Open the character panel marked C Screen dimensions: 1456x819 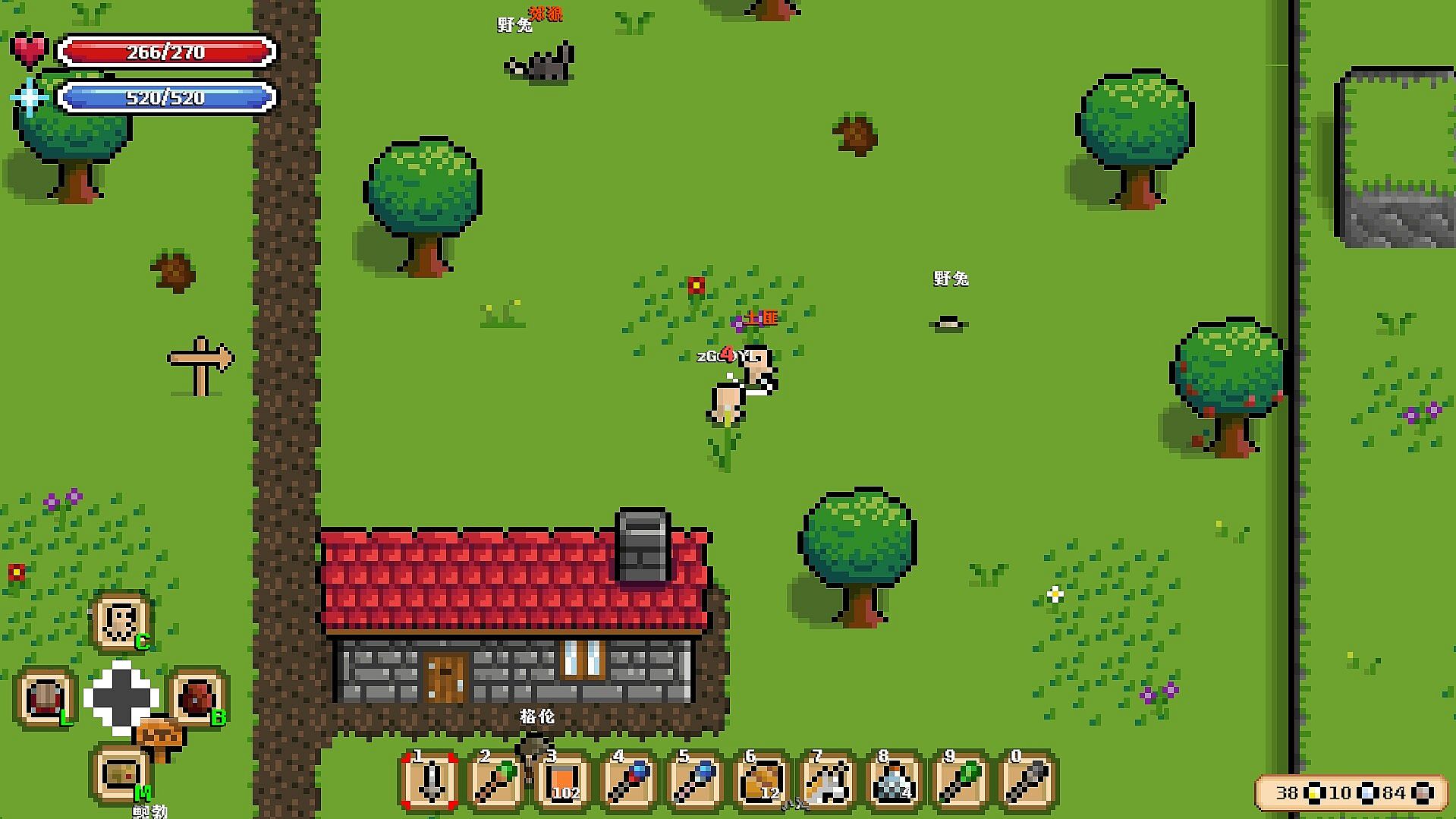(x=121, y=622)
